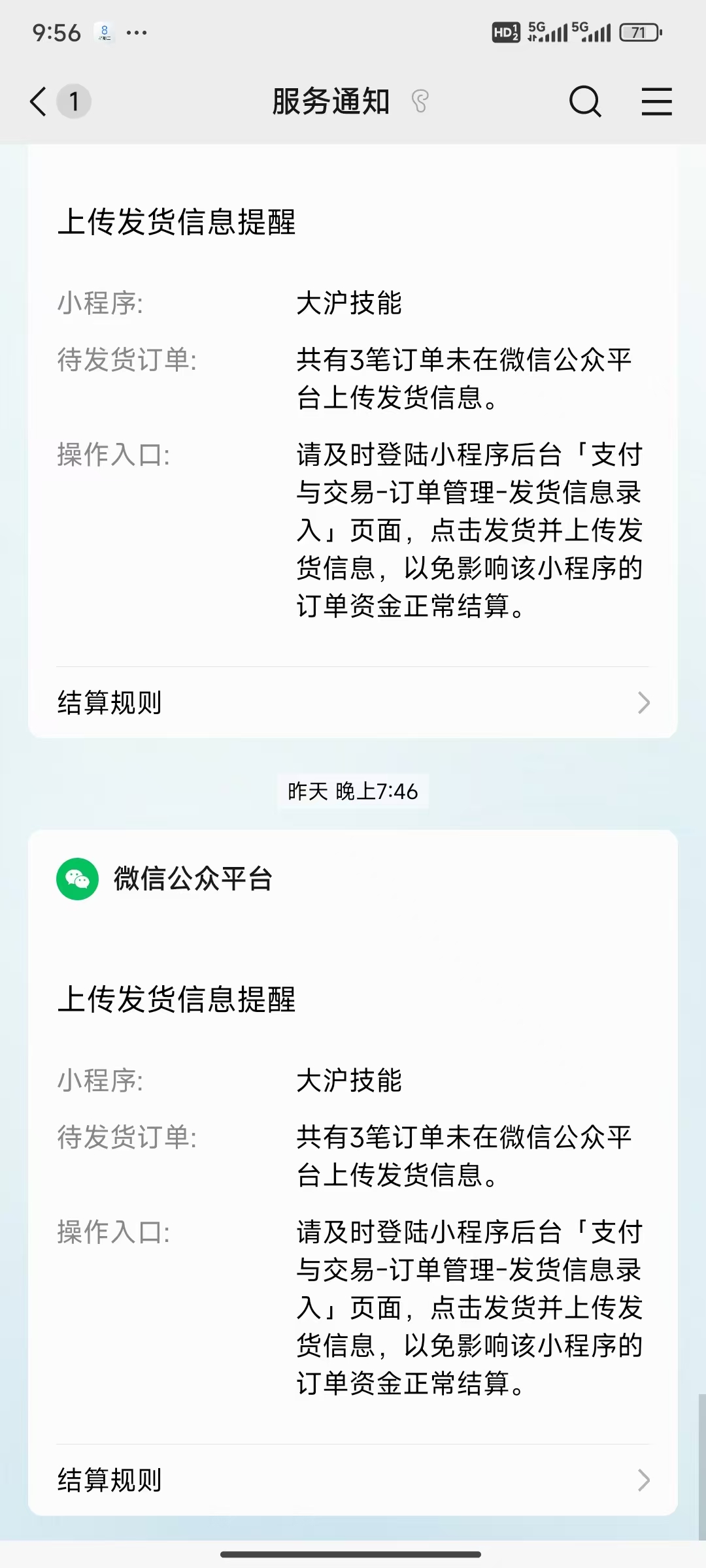The image size is (706, 1568).
Task: Go back from service notifications
Action: click(x=39, y=102)
